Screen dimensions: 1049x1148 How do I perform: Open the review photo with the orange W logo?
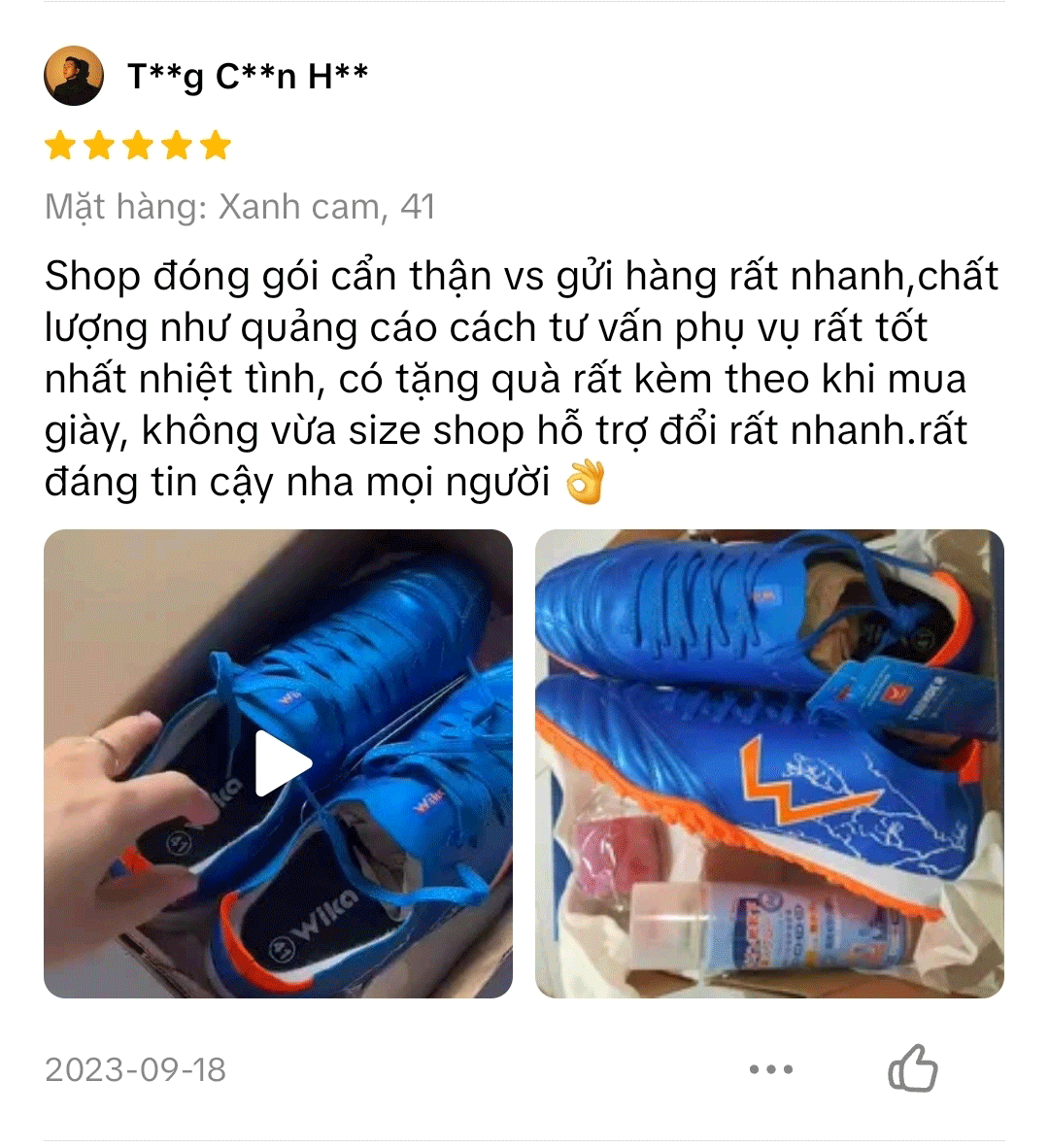tap(769, 763)
